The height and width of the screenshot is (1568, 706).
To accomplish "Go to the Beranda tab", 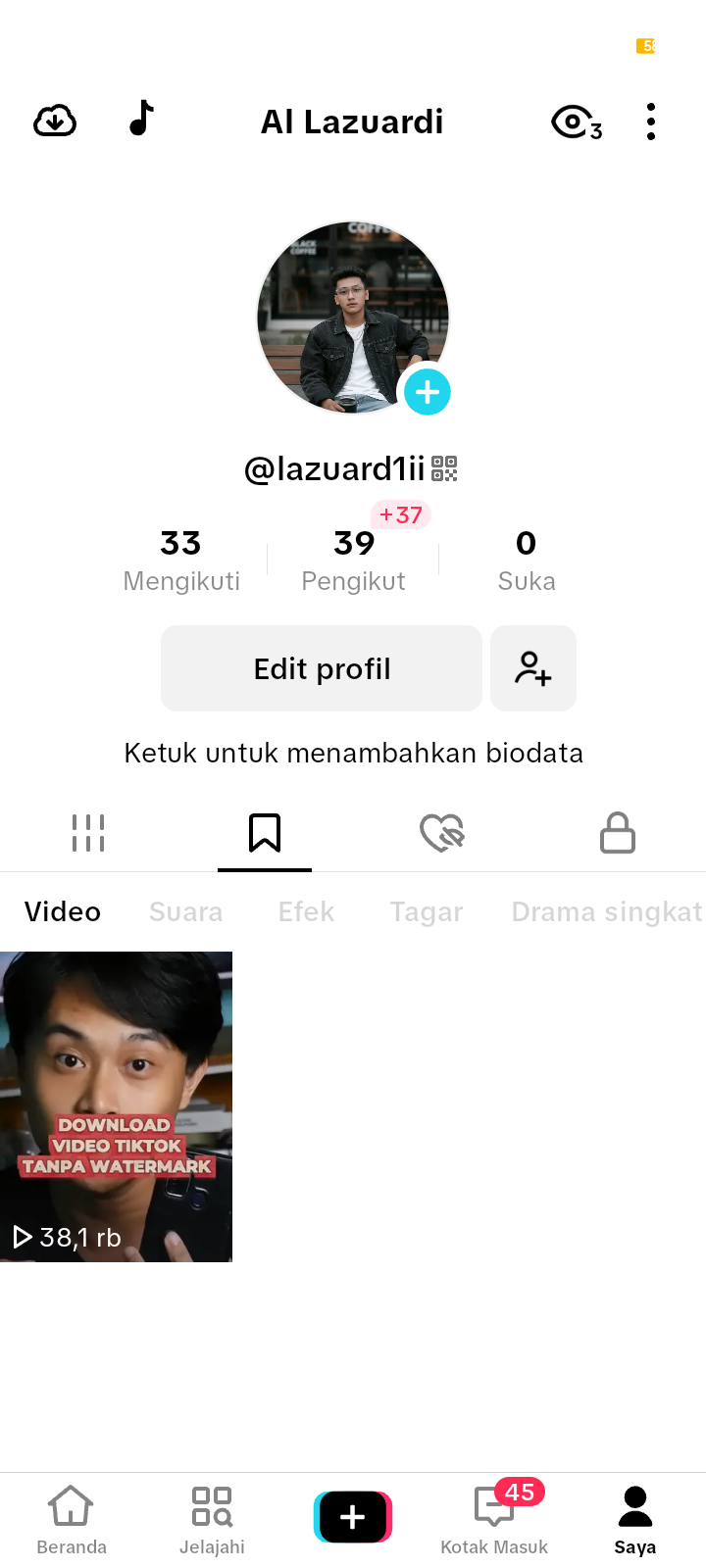I will (72, 1519).
